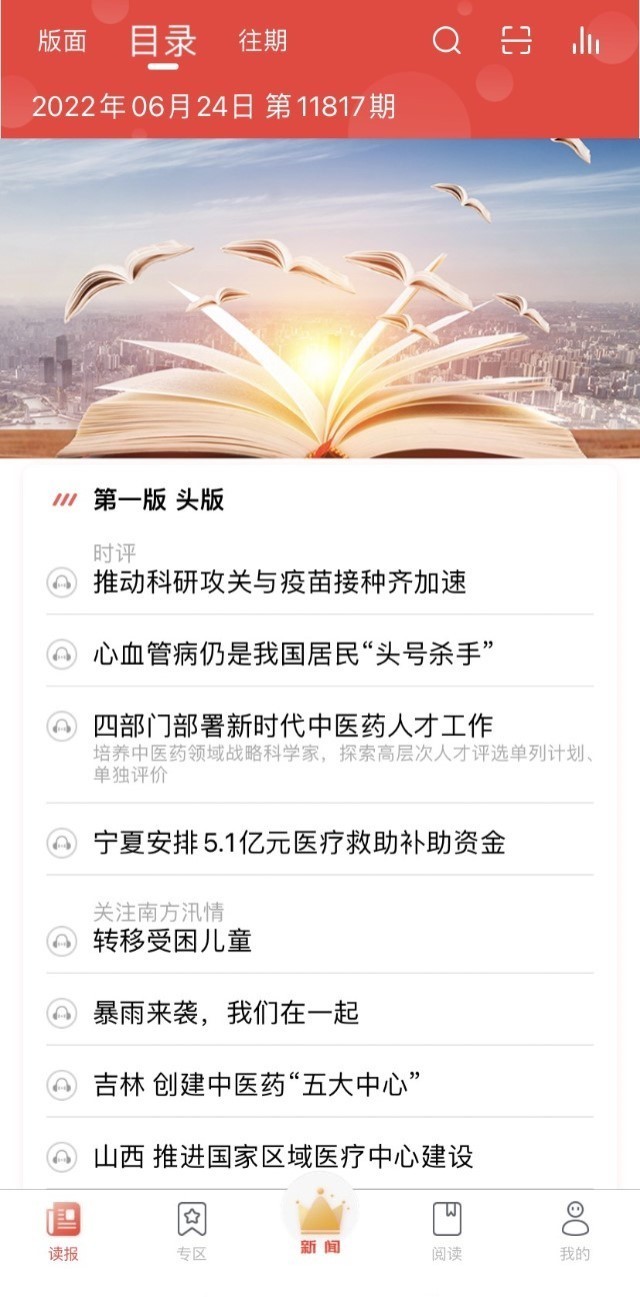
Task: Switch to the 阅读 tab
Action: click(447, 1231)
